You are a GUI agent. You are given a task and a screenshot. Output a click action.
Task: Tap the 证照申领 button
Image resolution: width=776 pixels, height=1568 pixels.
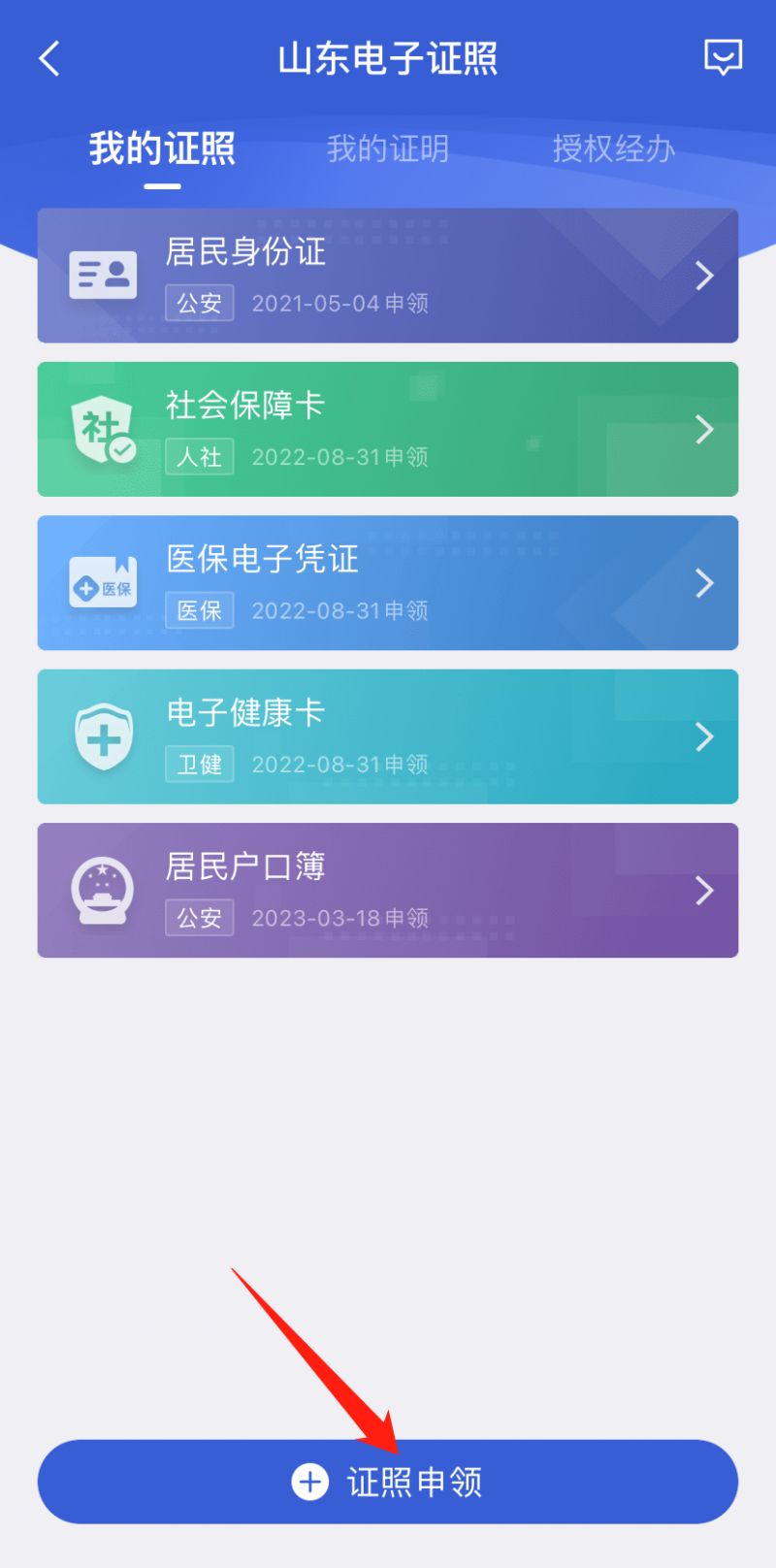(388, 1482)
